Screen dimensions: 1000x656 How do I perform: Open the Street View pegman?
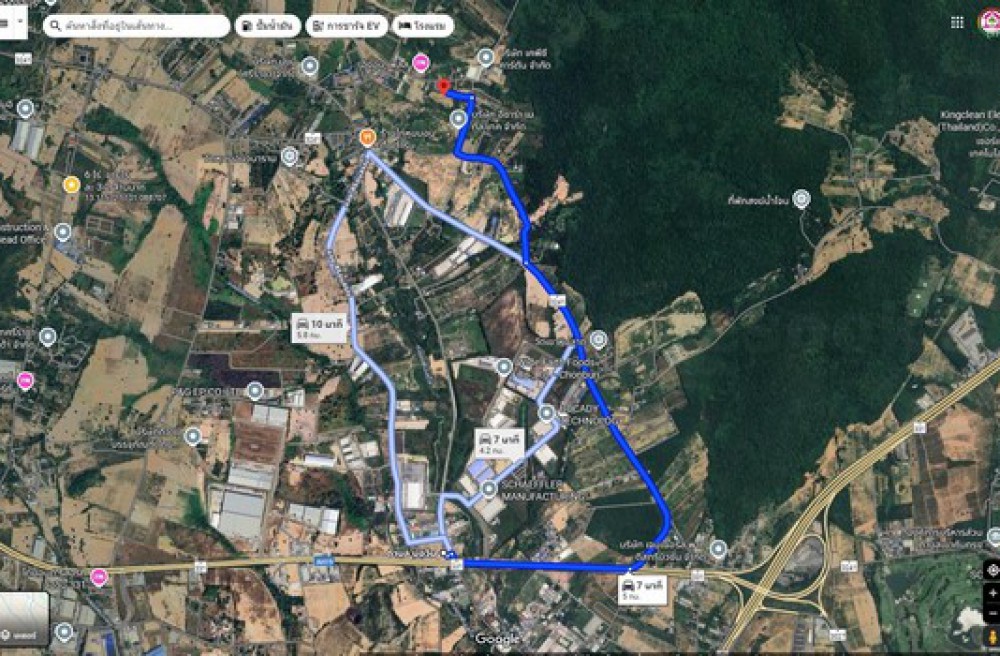coord(991,637)
